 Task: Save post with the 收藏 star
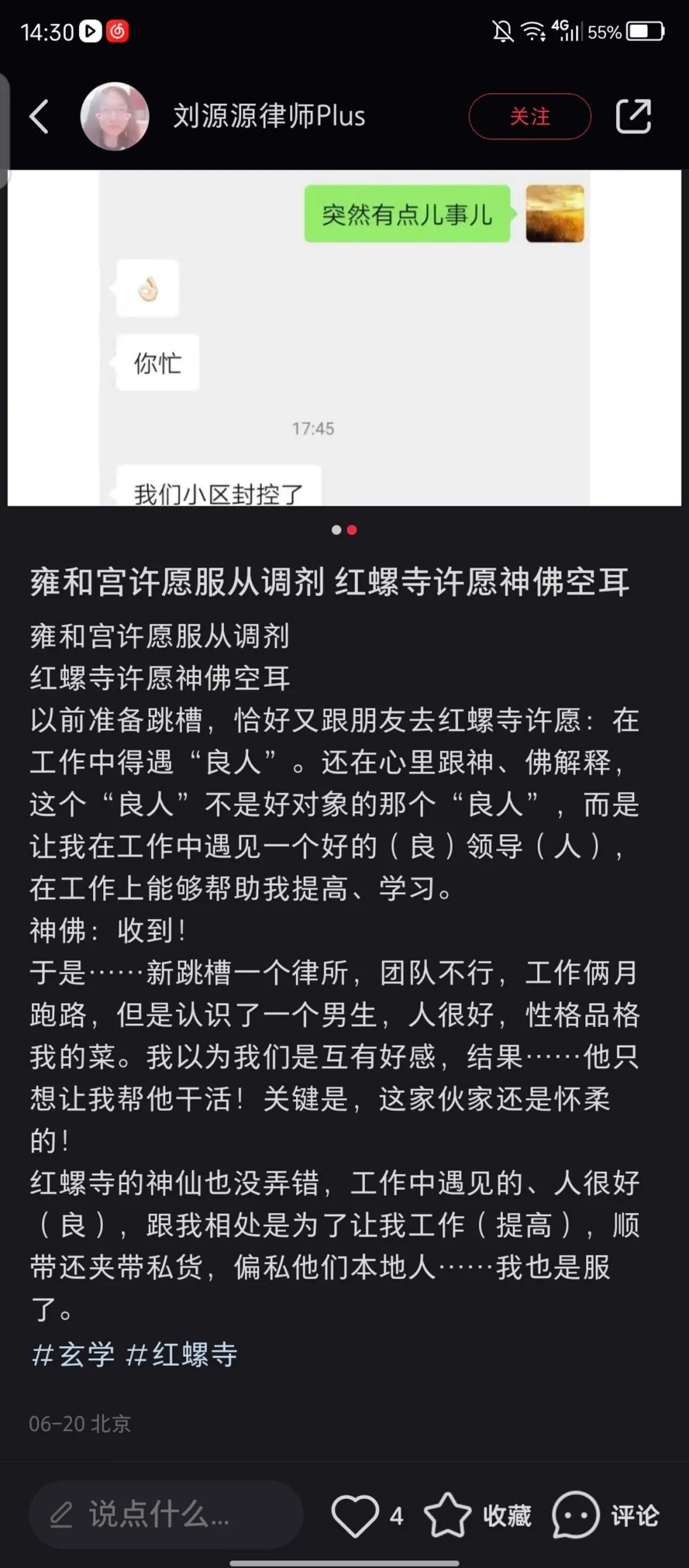tap(448, 1515)
